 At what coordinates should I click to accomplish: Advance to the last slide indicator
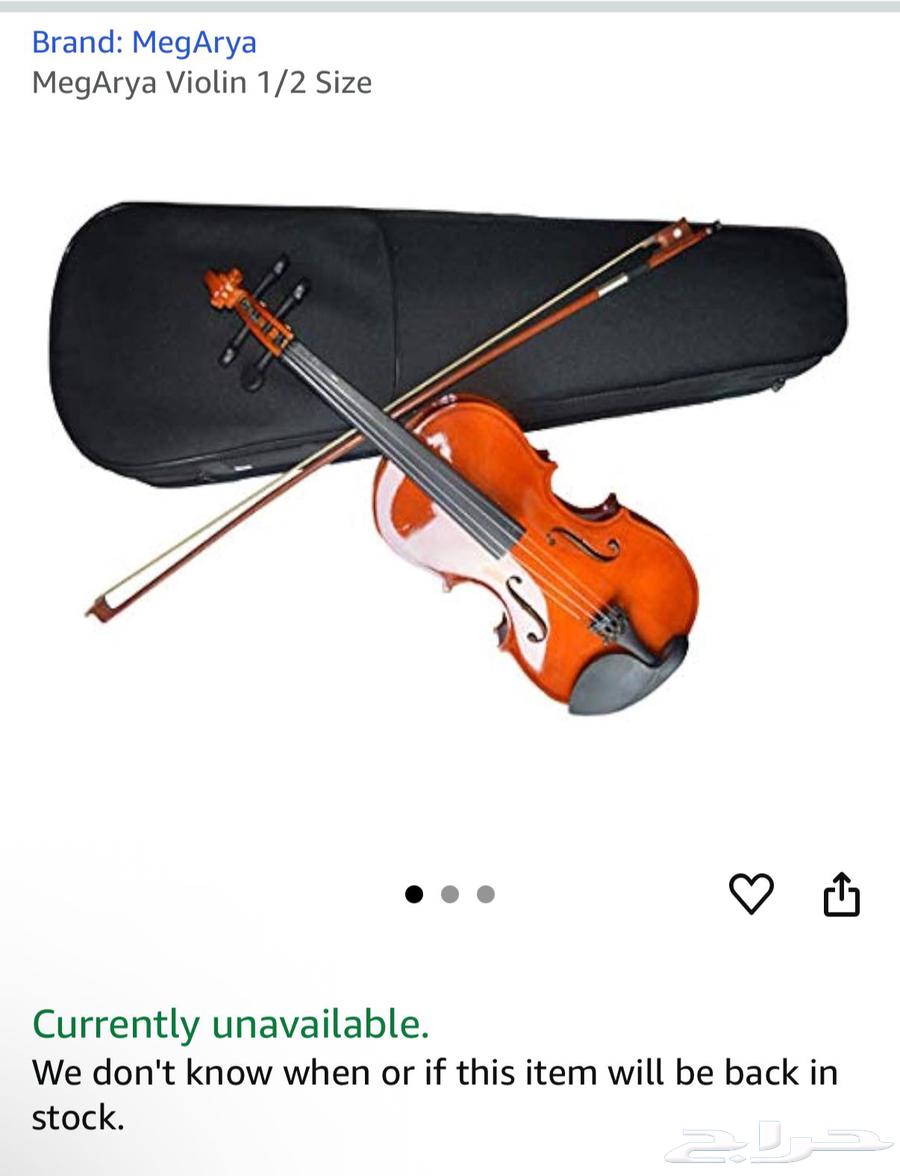pyautogui.click(x=486, y=893)
